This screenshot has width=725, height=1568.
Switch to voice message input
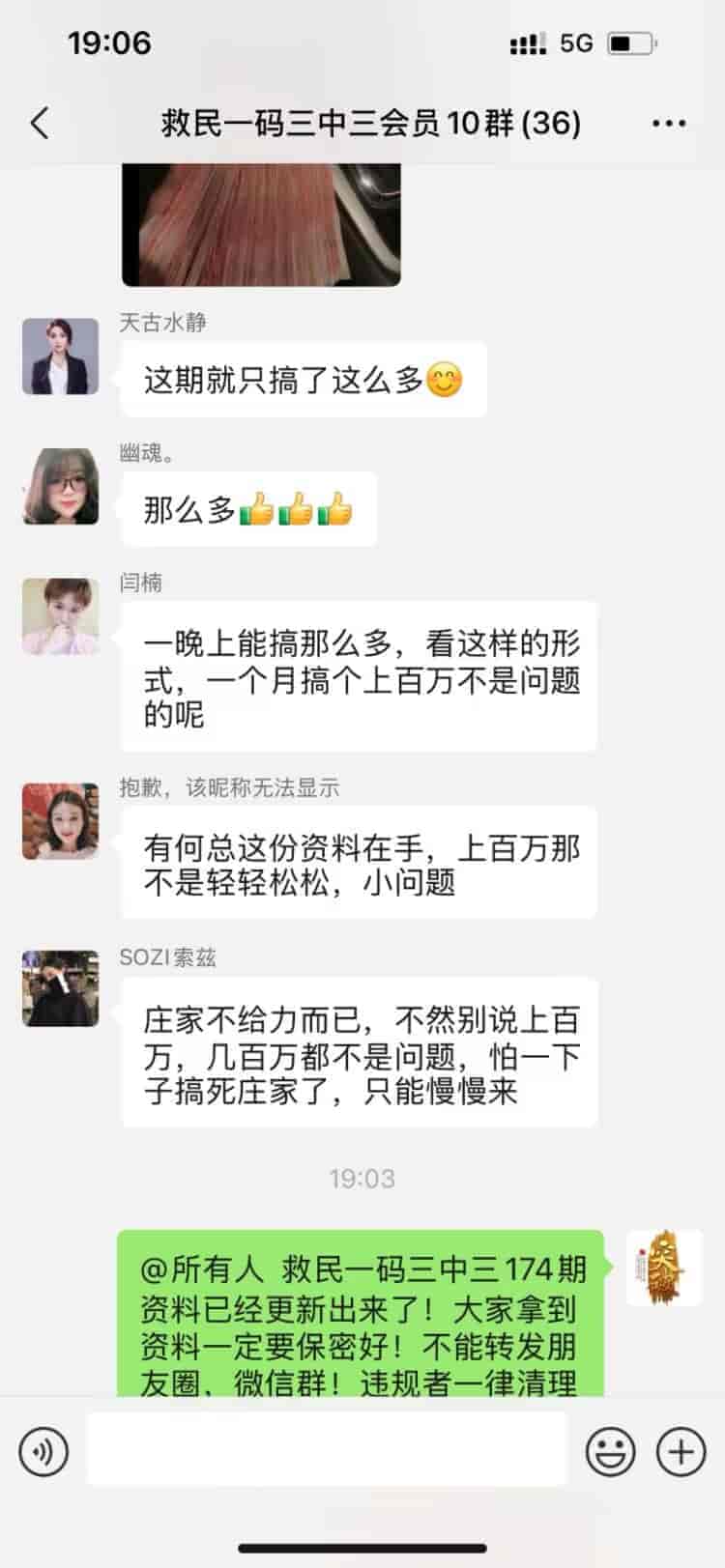coord(43,1451)
